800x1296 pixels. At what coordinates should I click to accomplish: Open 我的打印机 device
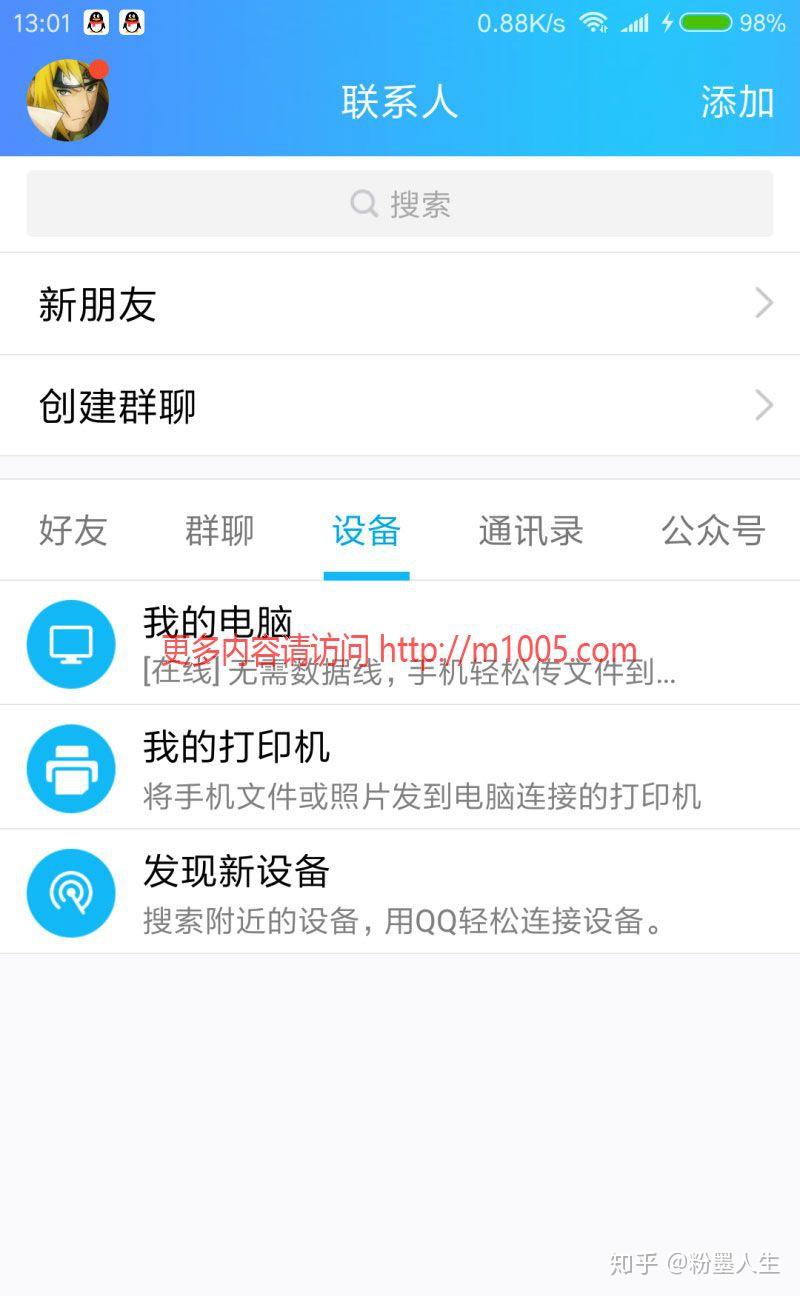tap(400, 768)
